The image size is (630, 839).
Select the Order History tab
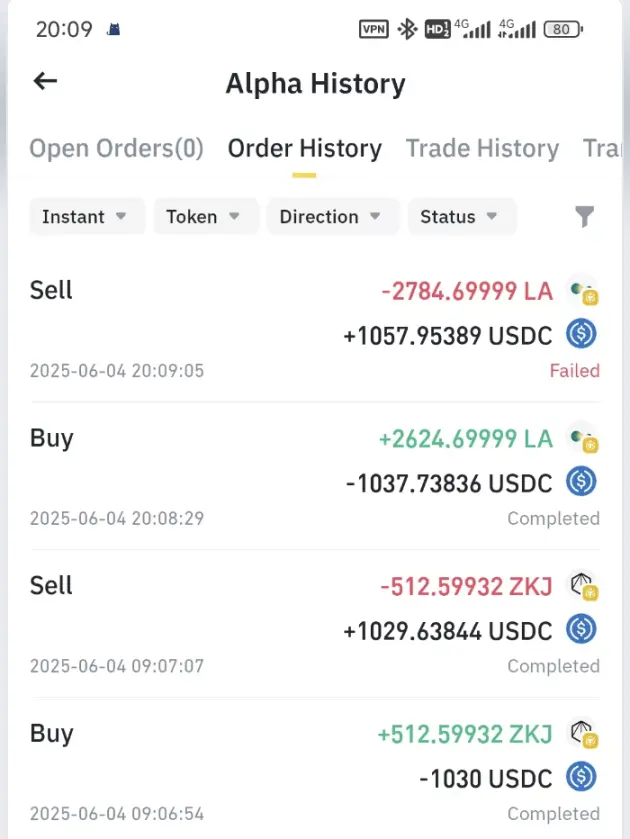[x=304, y=149]
